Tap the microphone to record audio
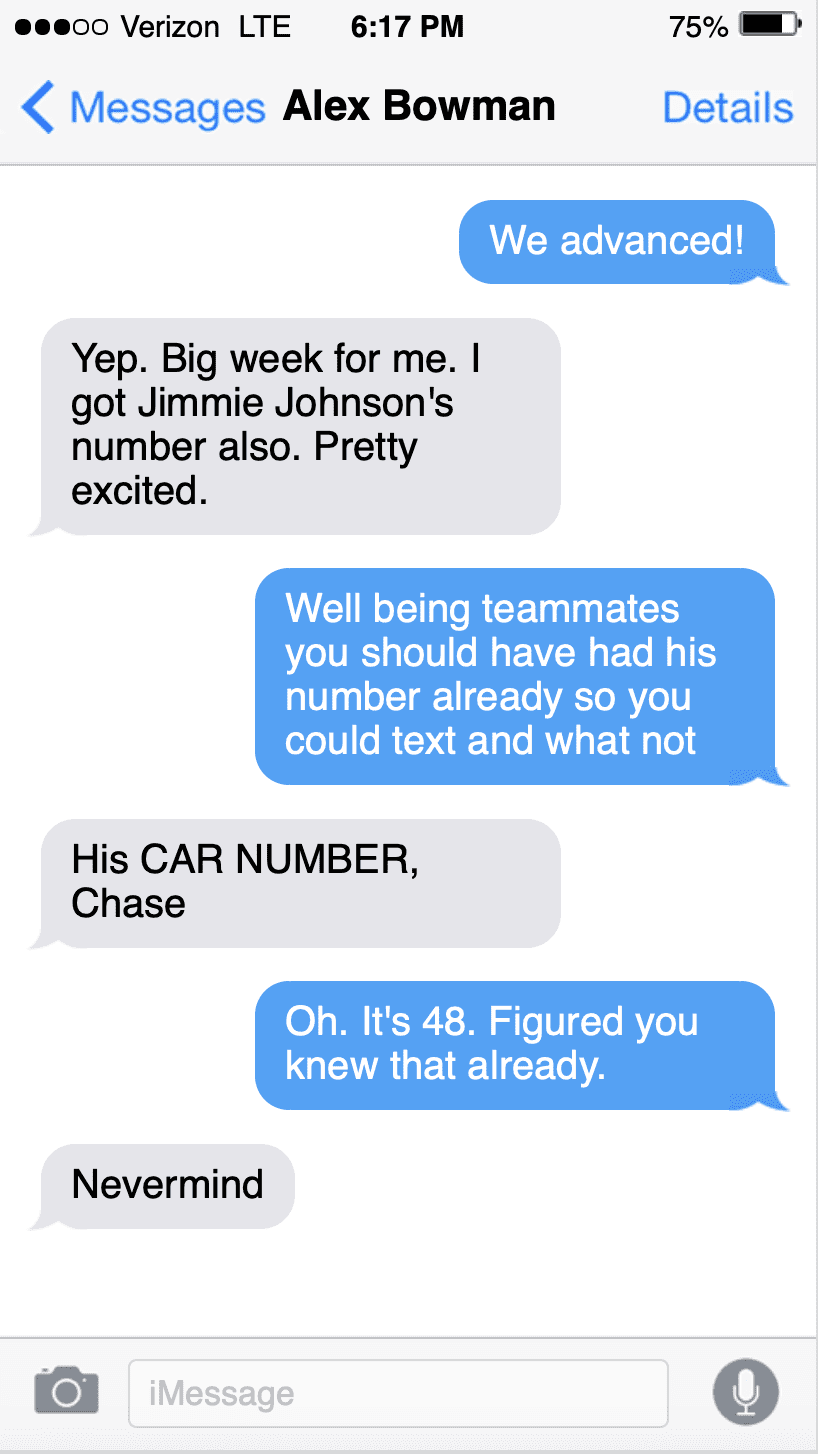The image size is (818, 1454). click(745, 1391)
